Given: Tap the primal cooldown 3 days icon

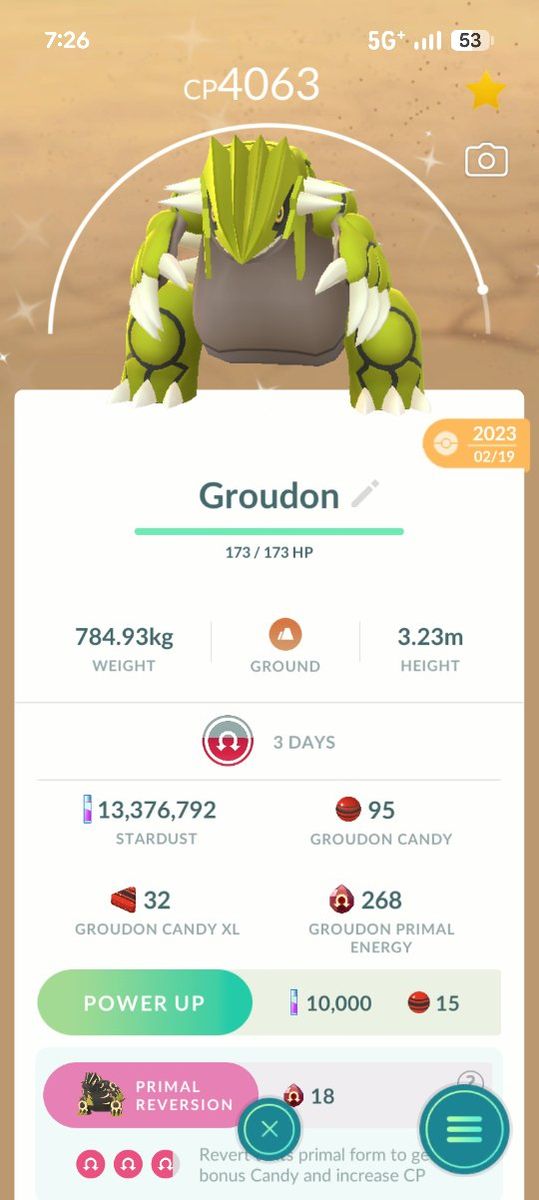Looking at the screenshot, I should click(x=226, y=742).
